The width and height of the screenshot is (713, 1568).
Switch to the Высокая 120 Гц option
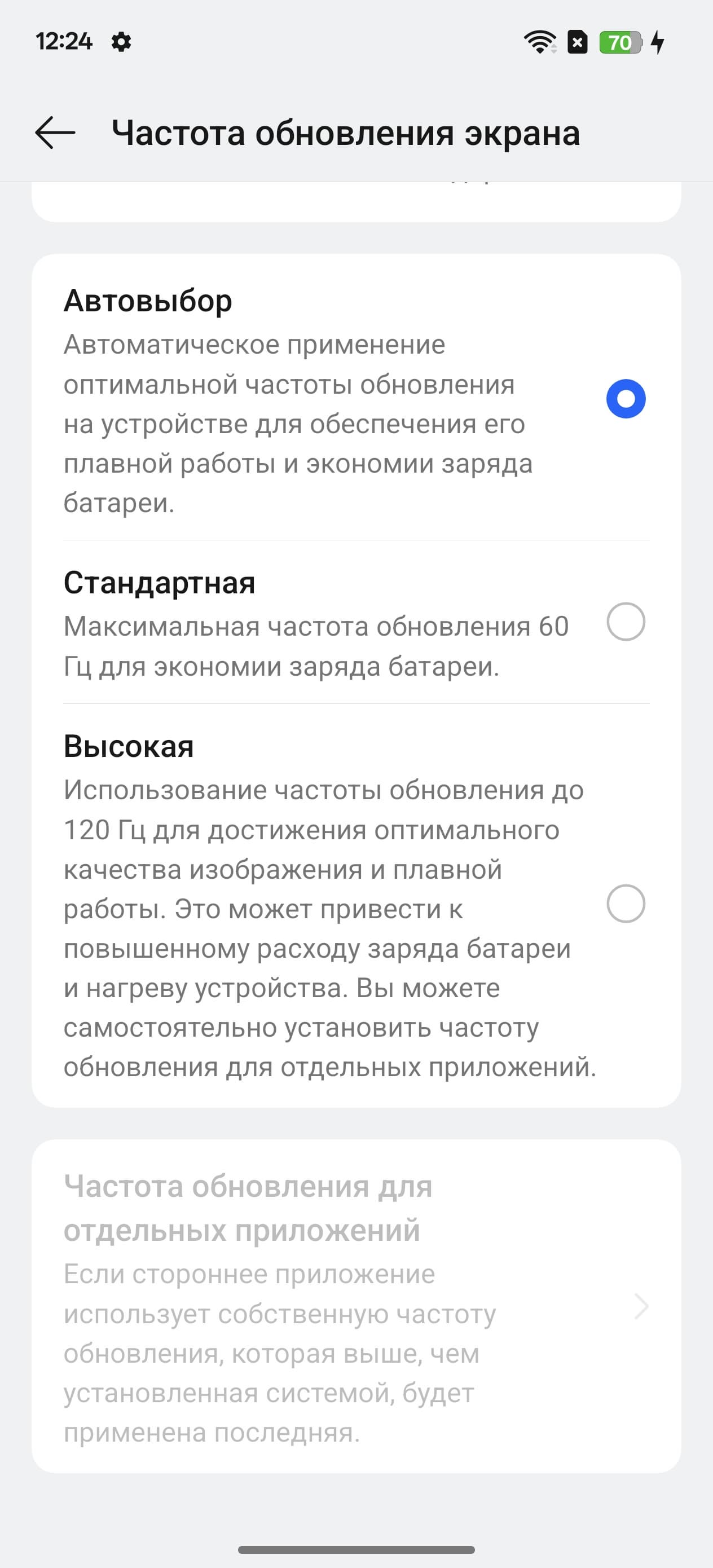click(626, 904)
